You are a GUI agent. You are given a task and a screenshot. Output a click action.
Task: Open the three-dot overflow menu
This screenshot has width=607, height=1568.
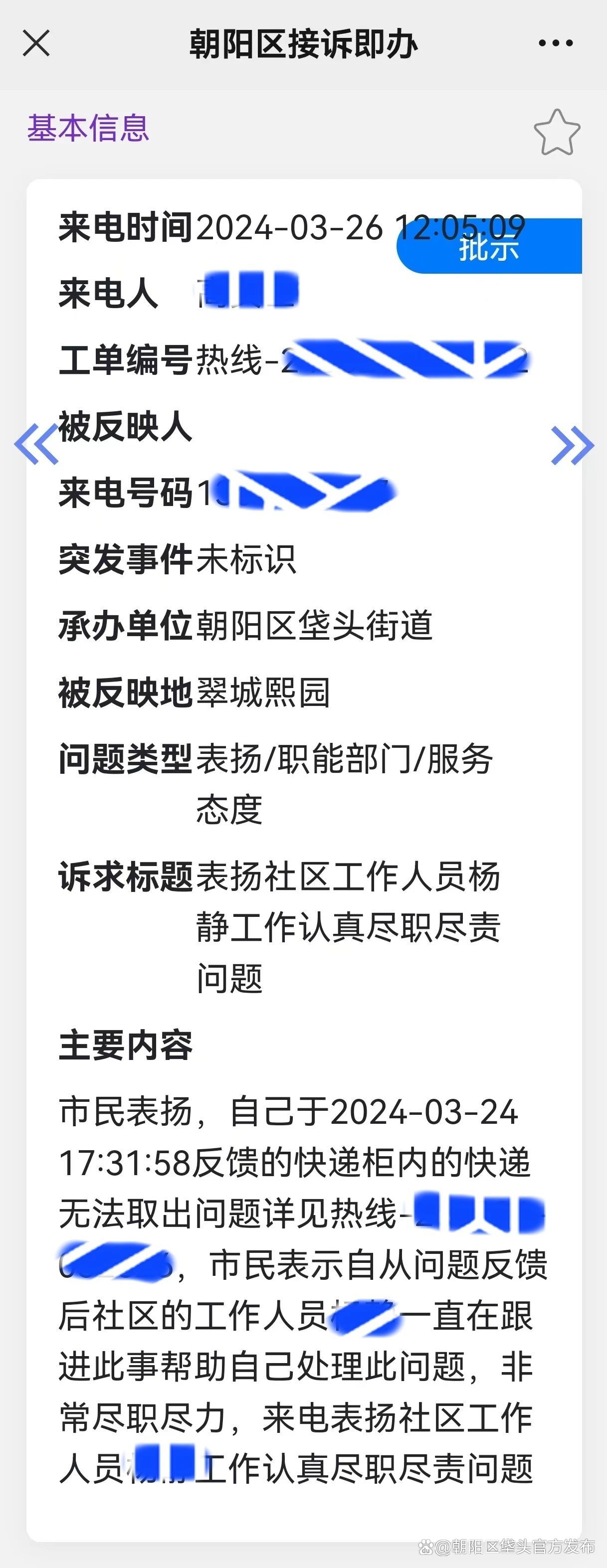pyautogui.click(x=555, y=43)
